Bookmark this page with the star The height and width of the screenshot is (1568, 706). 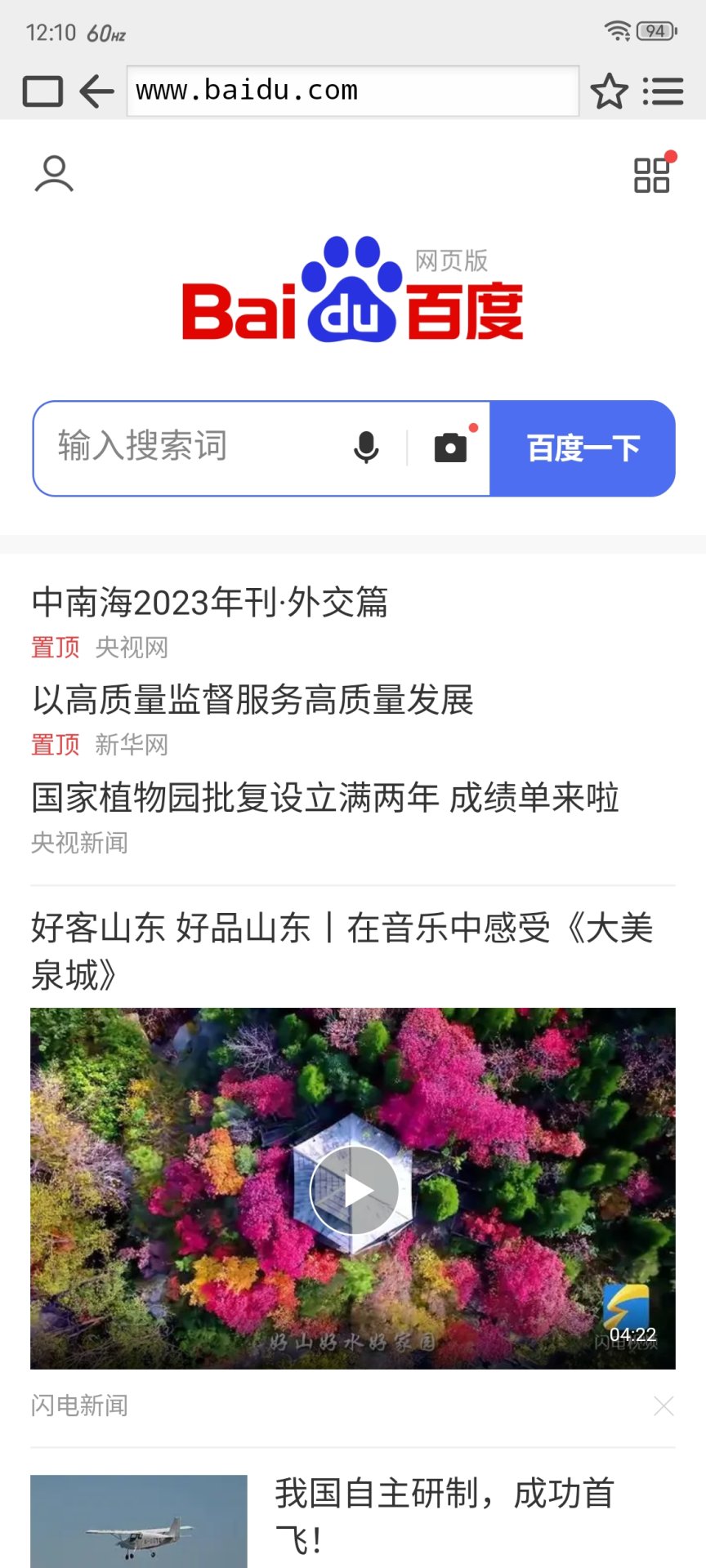pyautogui.click(x=609, y=91)
